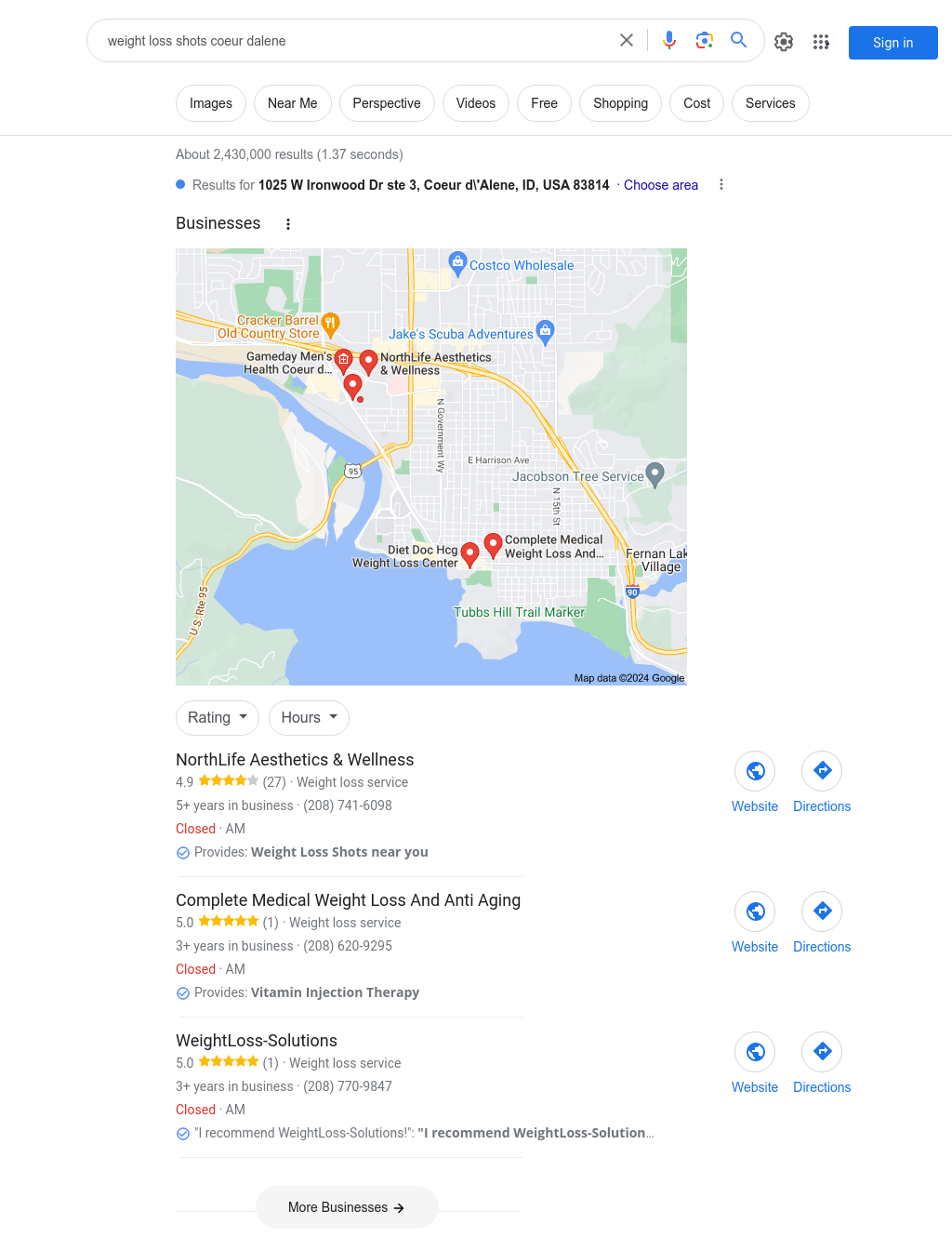Viewport: 952px width, 1251px height.
Task: Search by image using Lens icon
Action: 704,40
